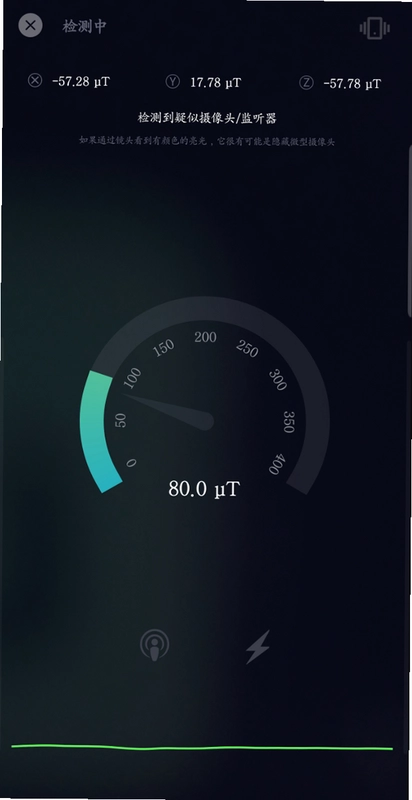Screen dimensions: 412x800
Task: Toggle the phone vibration alert icon
Action: tap(374, 28)
